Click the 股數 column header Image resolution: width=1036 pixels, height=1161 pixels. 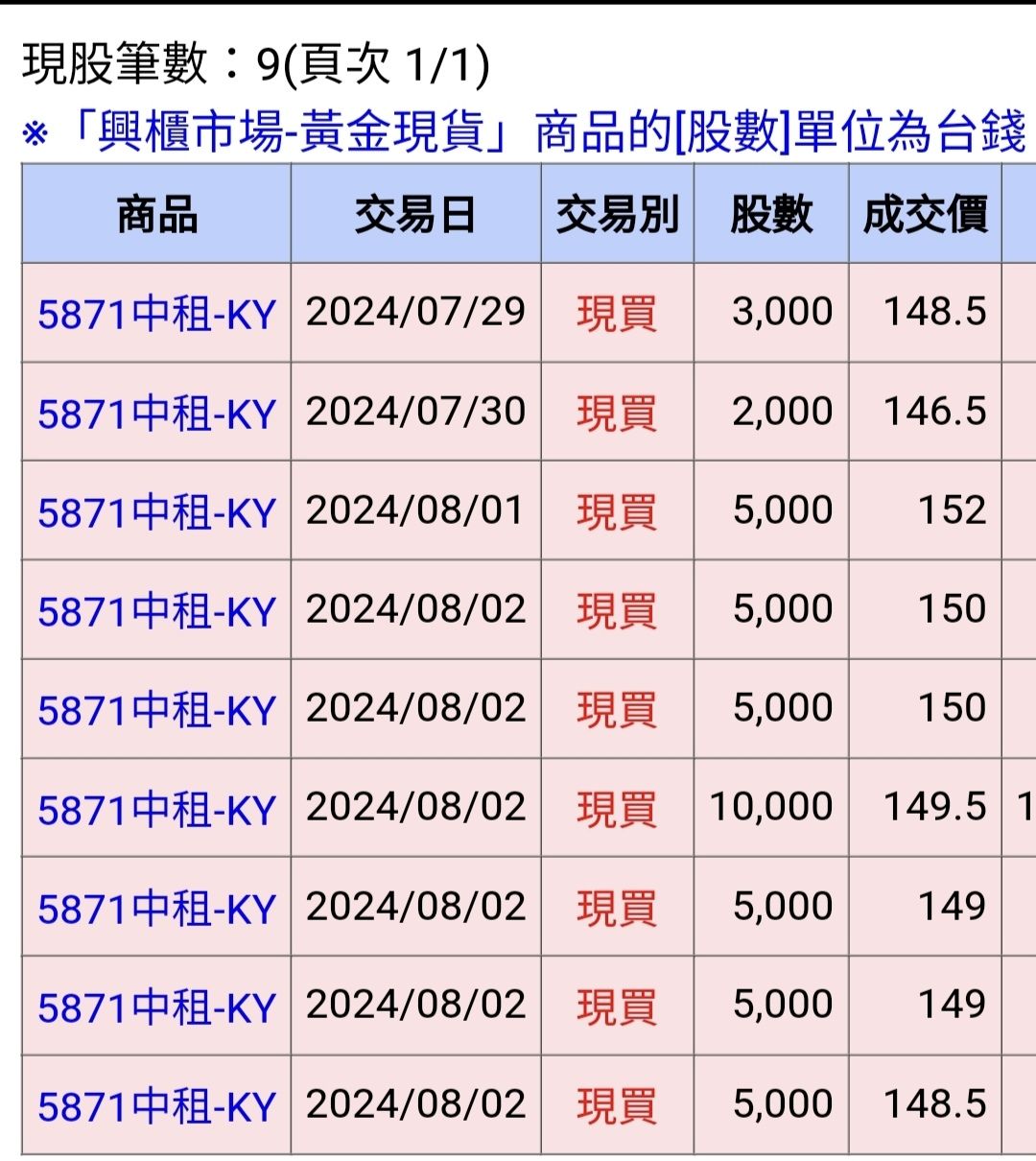point(770,213)
